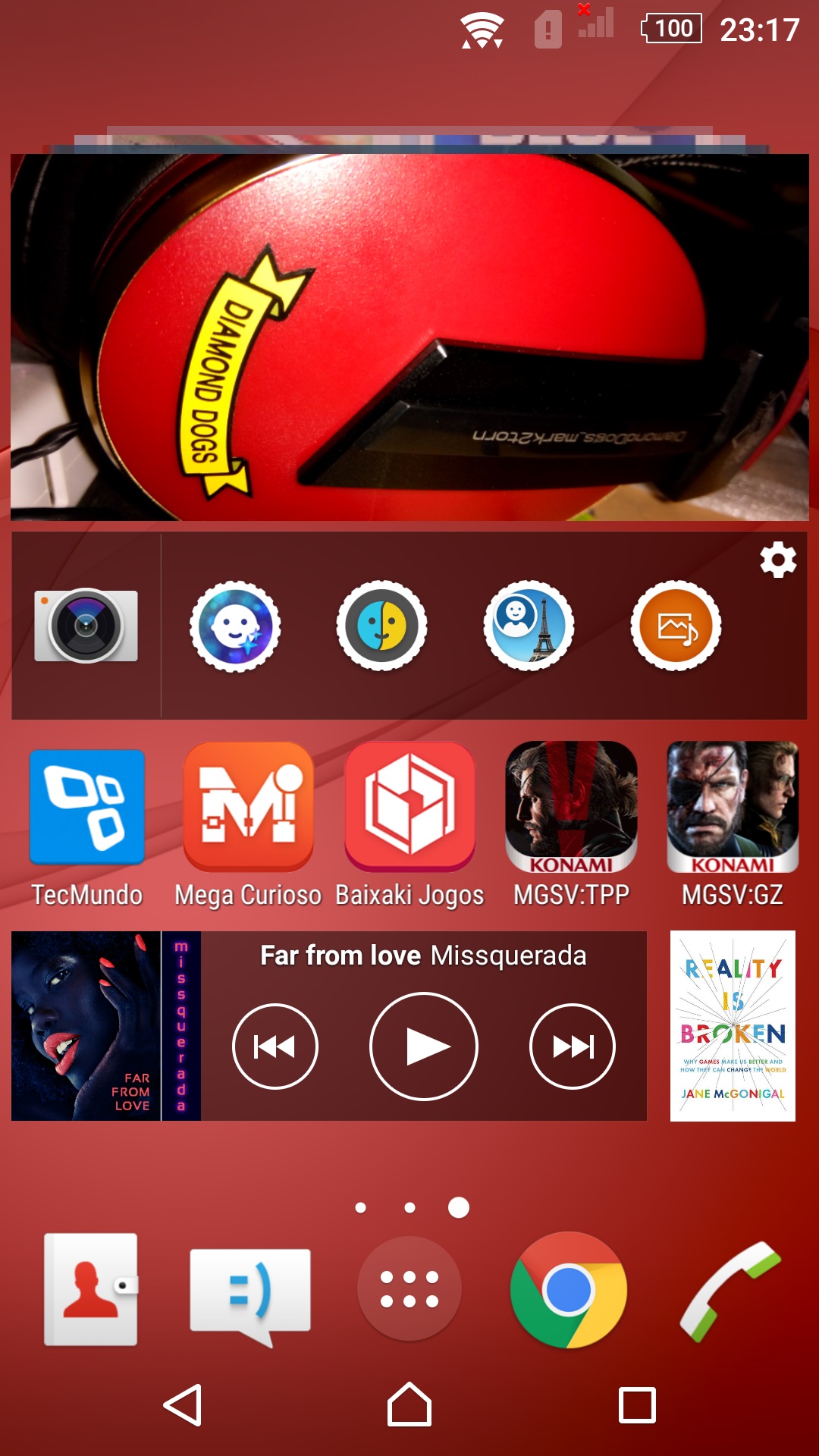
Task: Open the TecMundo app
Action: (87, 808)
